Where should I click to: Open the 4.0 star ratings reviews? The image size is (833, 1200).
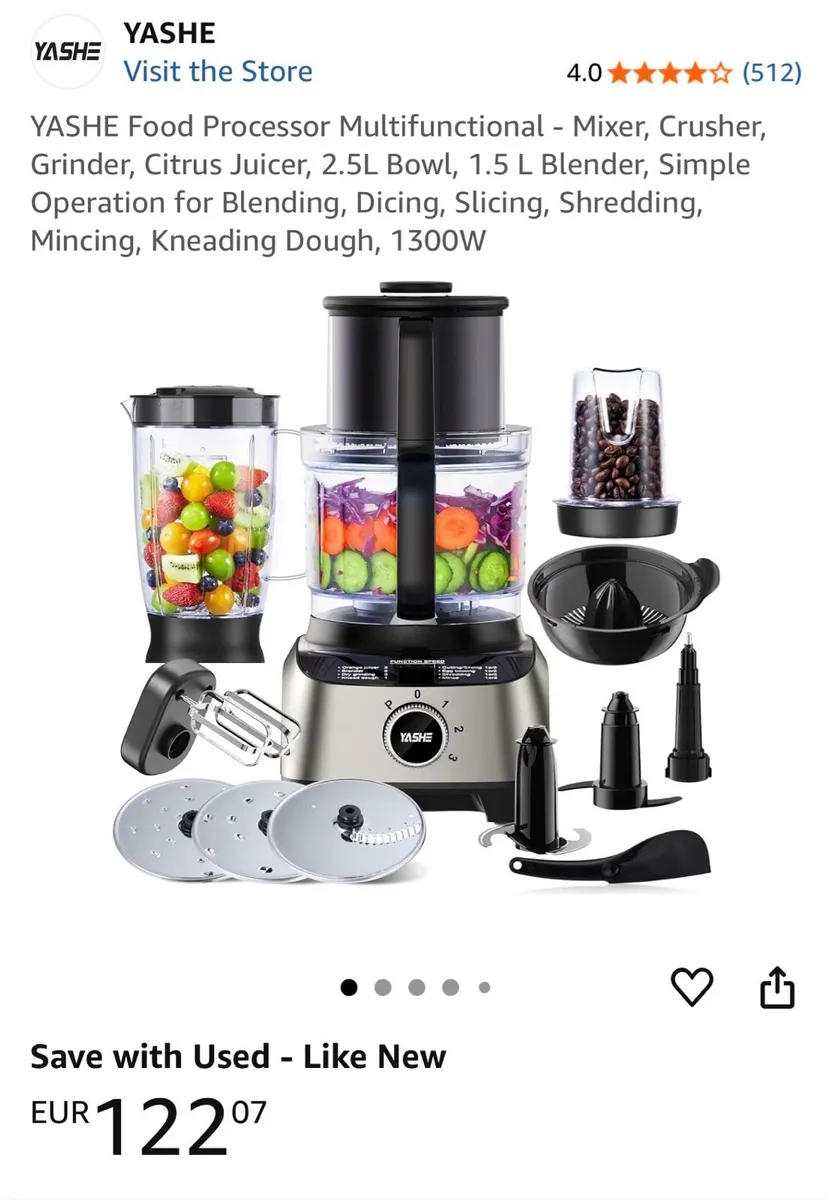coord(683,72)
